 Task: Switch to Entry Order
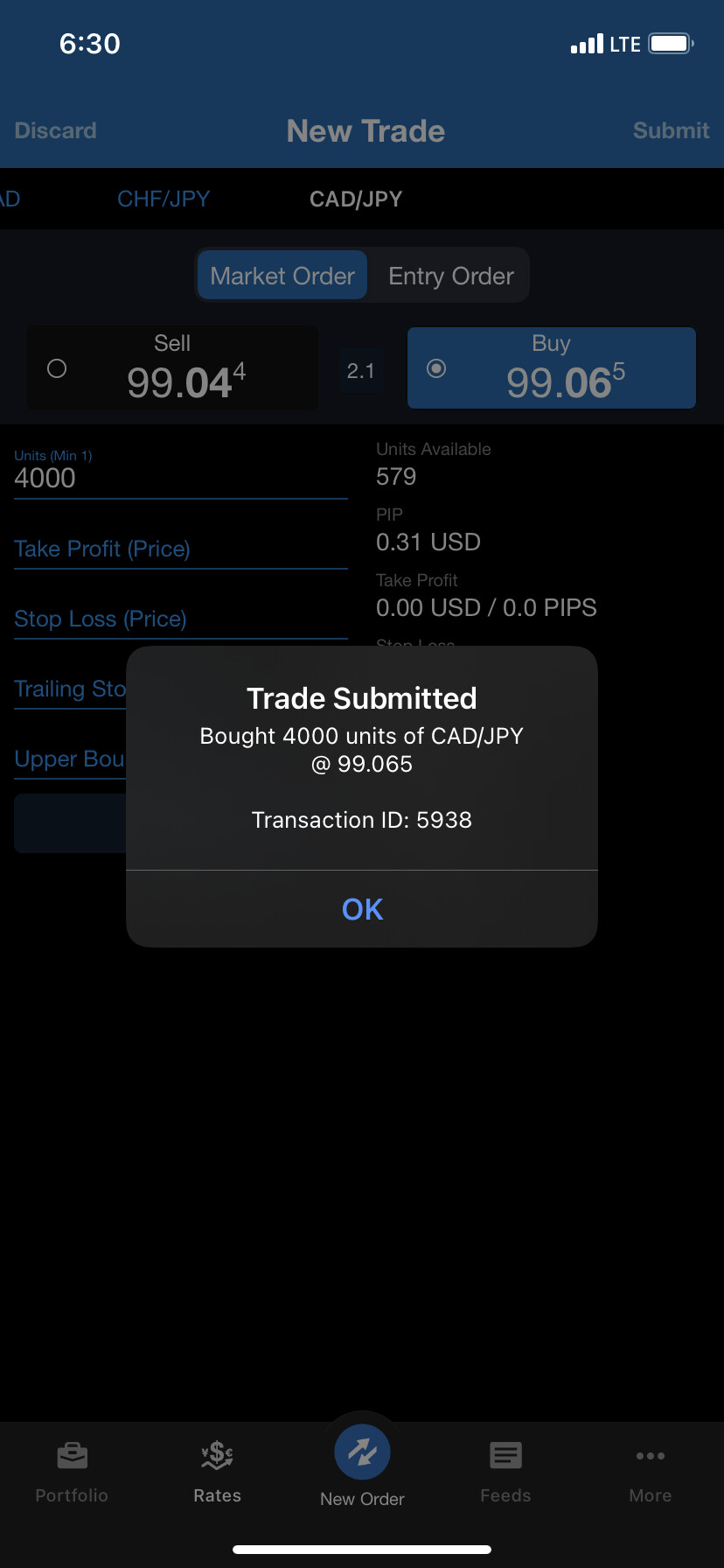(451, 276)
